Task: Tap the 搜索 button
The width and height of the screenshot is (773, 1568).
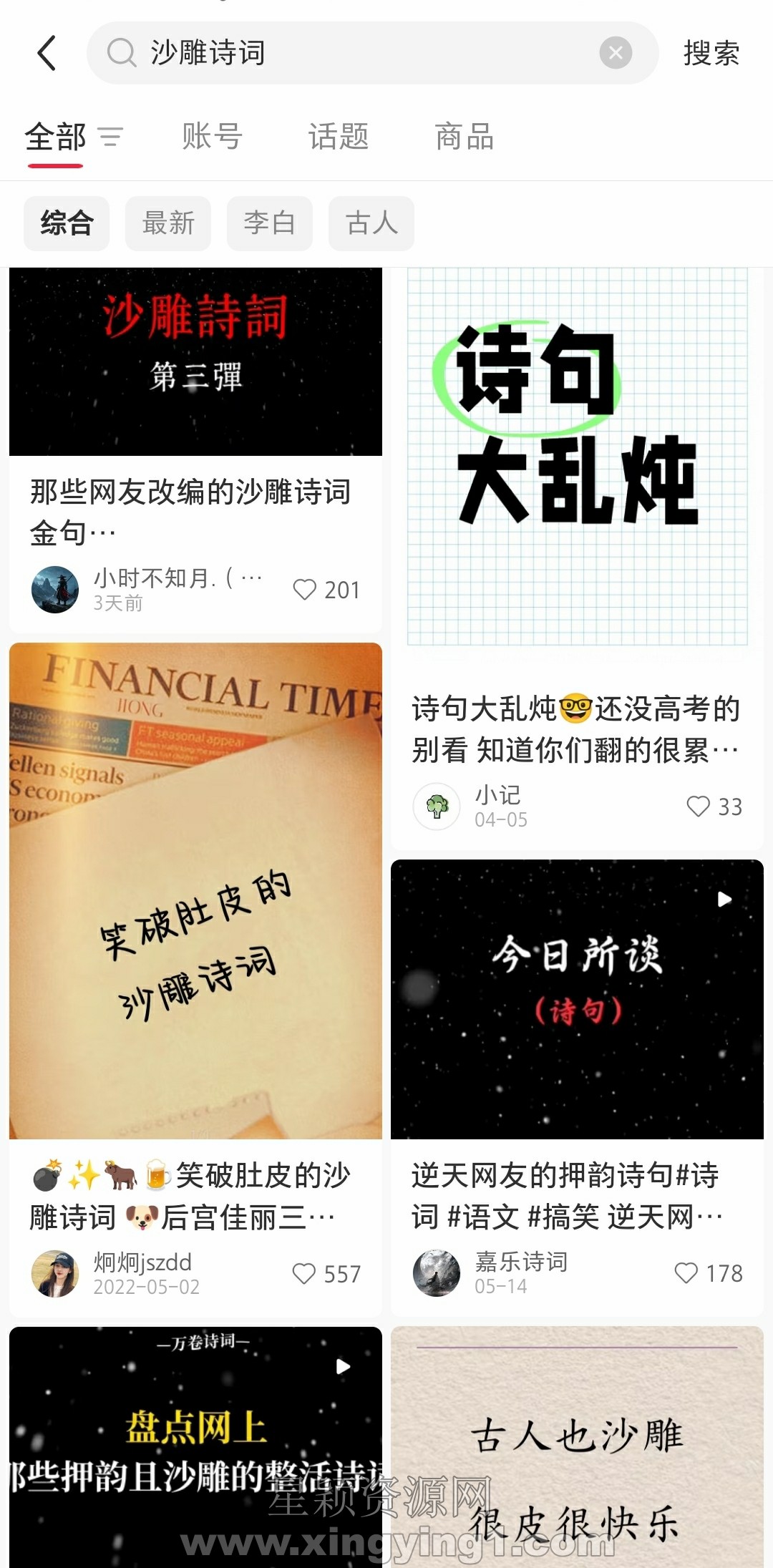Action: (x=711, y=53)
